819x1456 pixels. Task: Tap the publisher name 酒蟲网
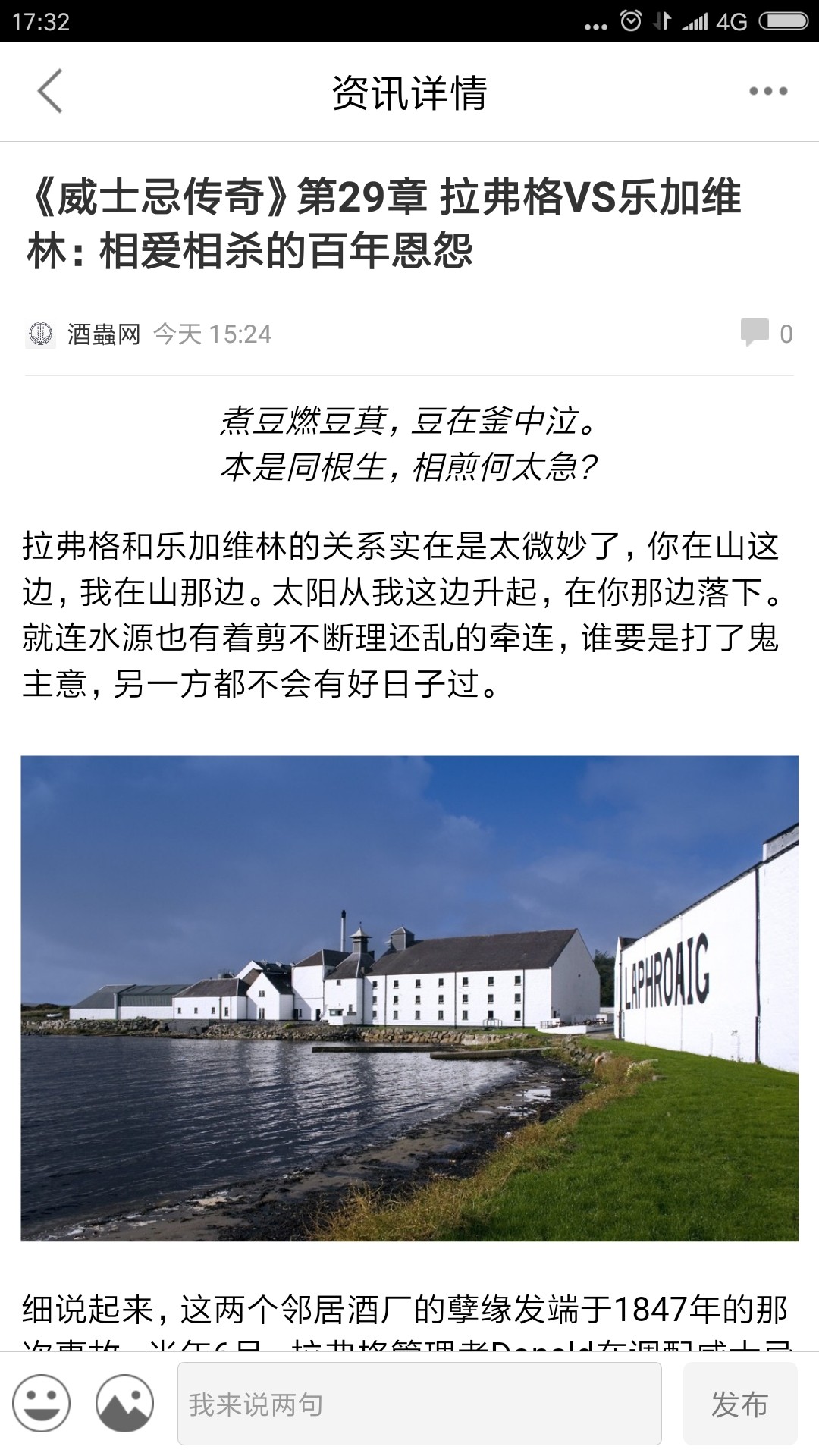pos(102,334)
